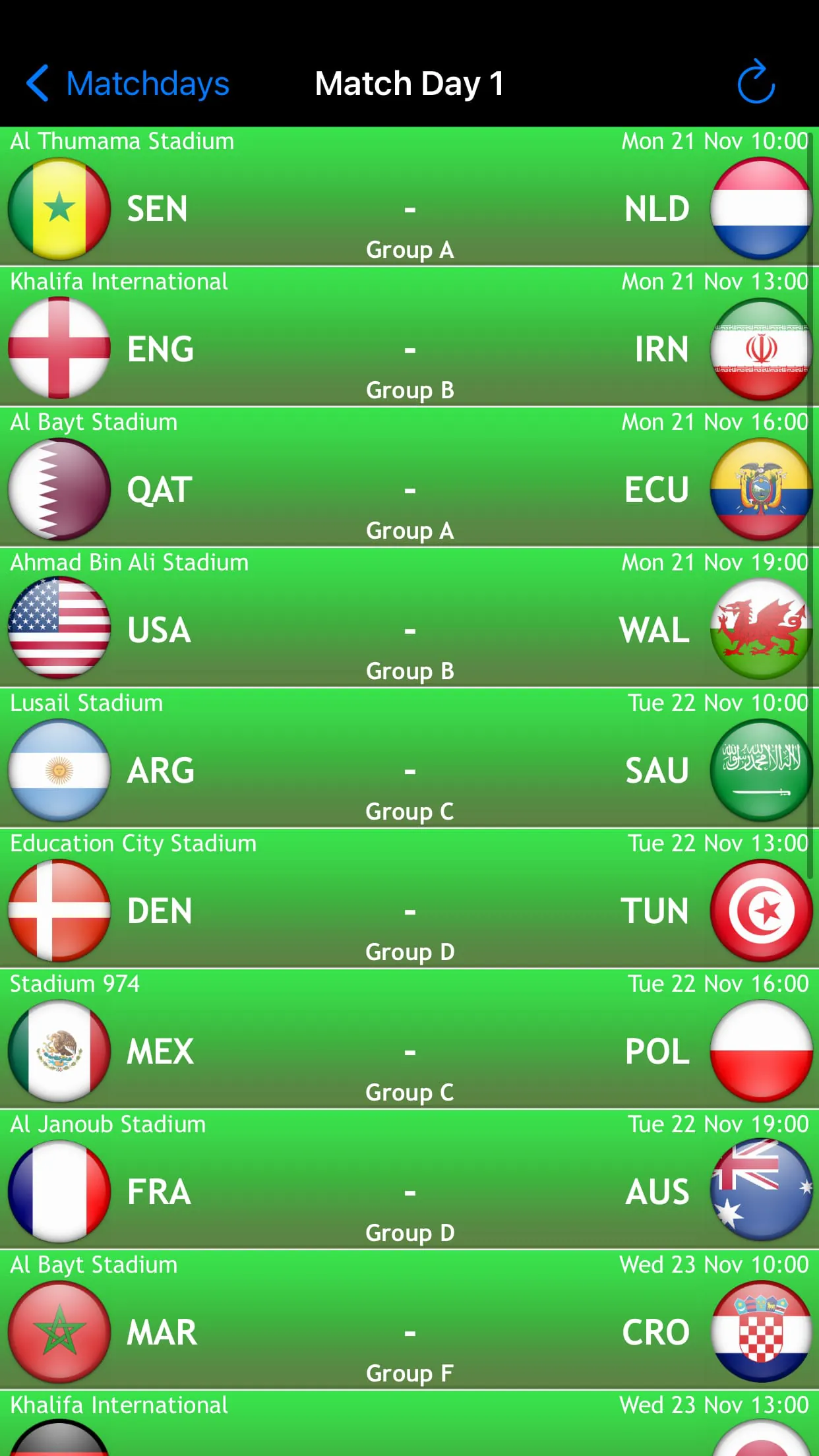Select the England flag icon

pos(59,349)
